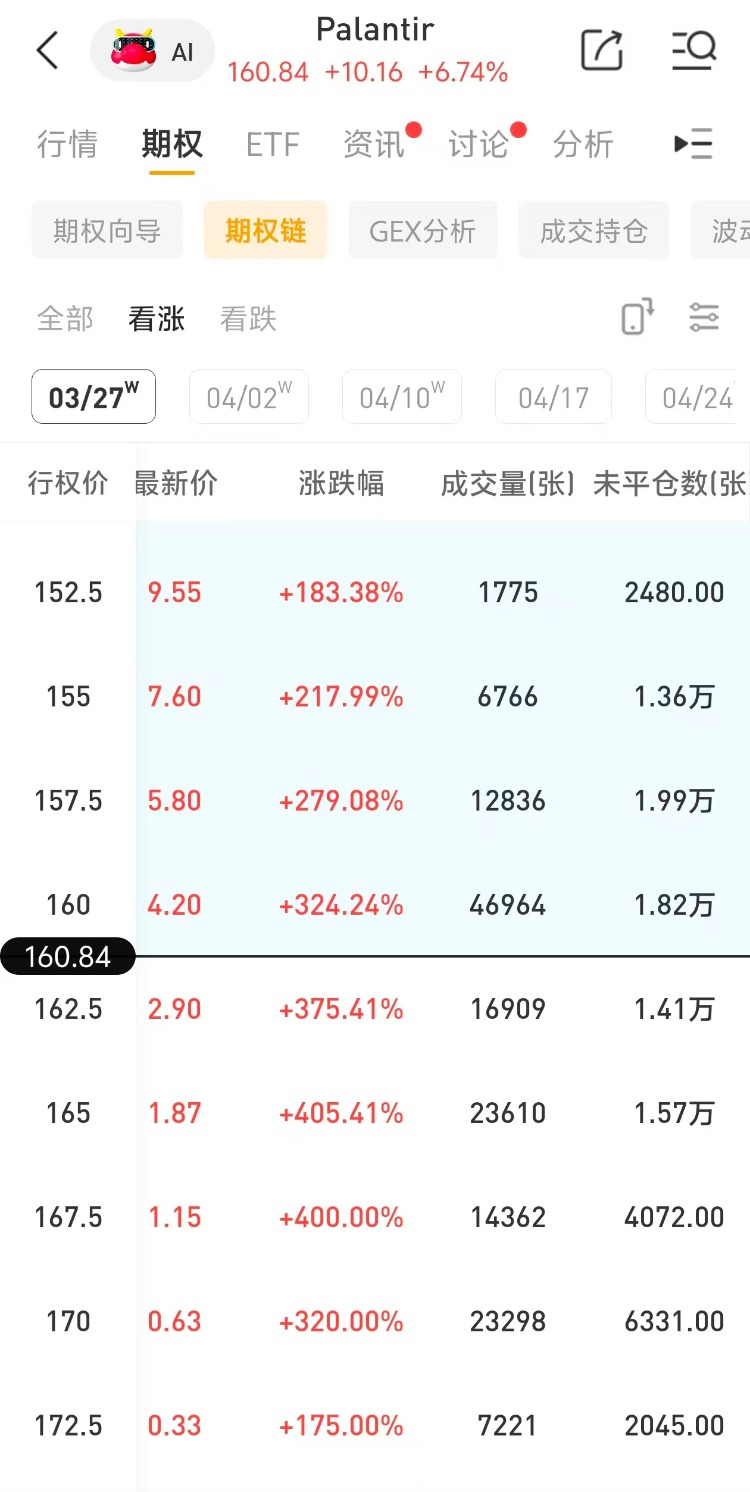
Task: Select the 04/17 expiration date
Action: pyautogui.click(x=553, y=398)
